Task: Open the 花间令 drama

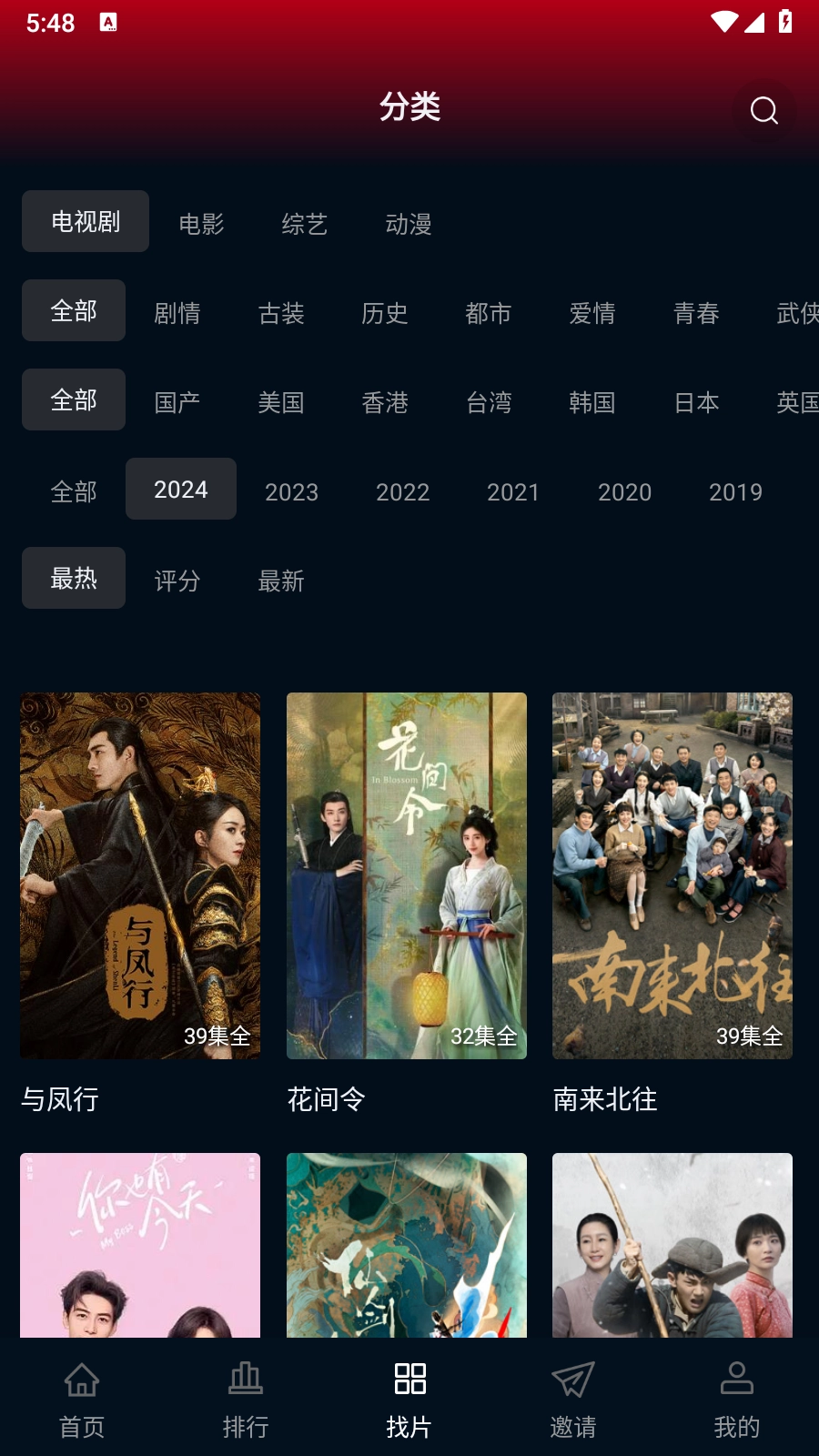Action: pos(406,875)
